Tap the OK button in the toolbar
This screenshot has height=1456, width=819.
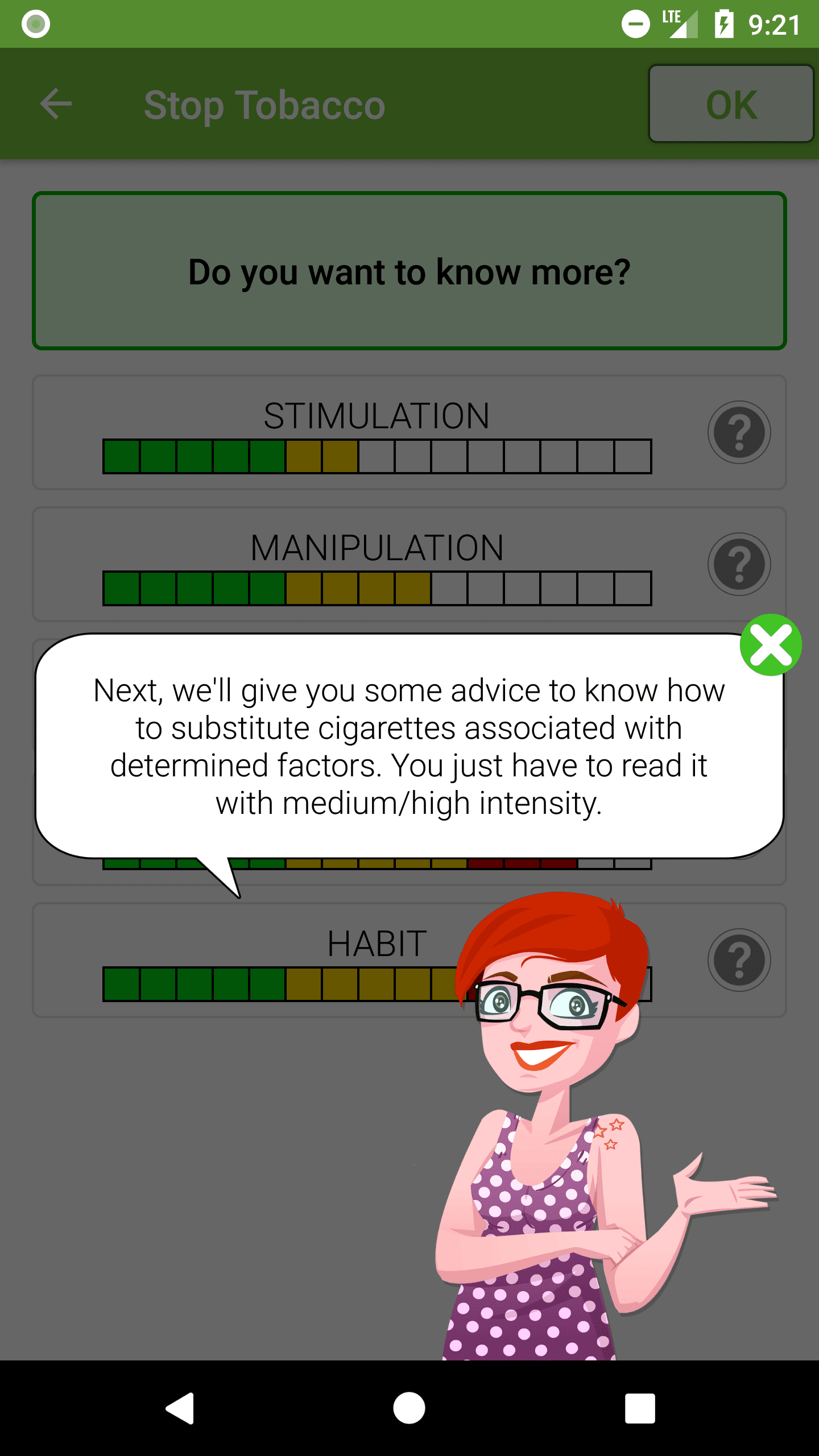(x=731, y=104)
